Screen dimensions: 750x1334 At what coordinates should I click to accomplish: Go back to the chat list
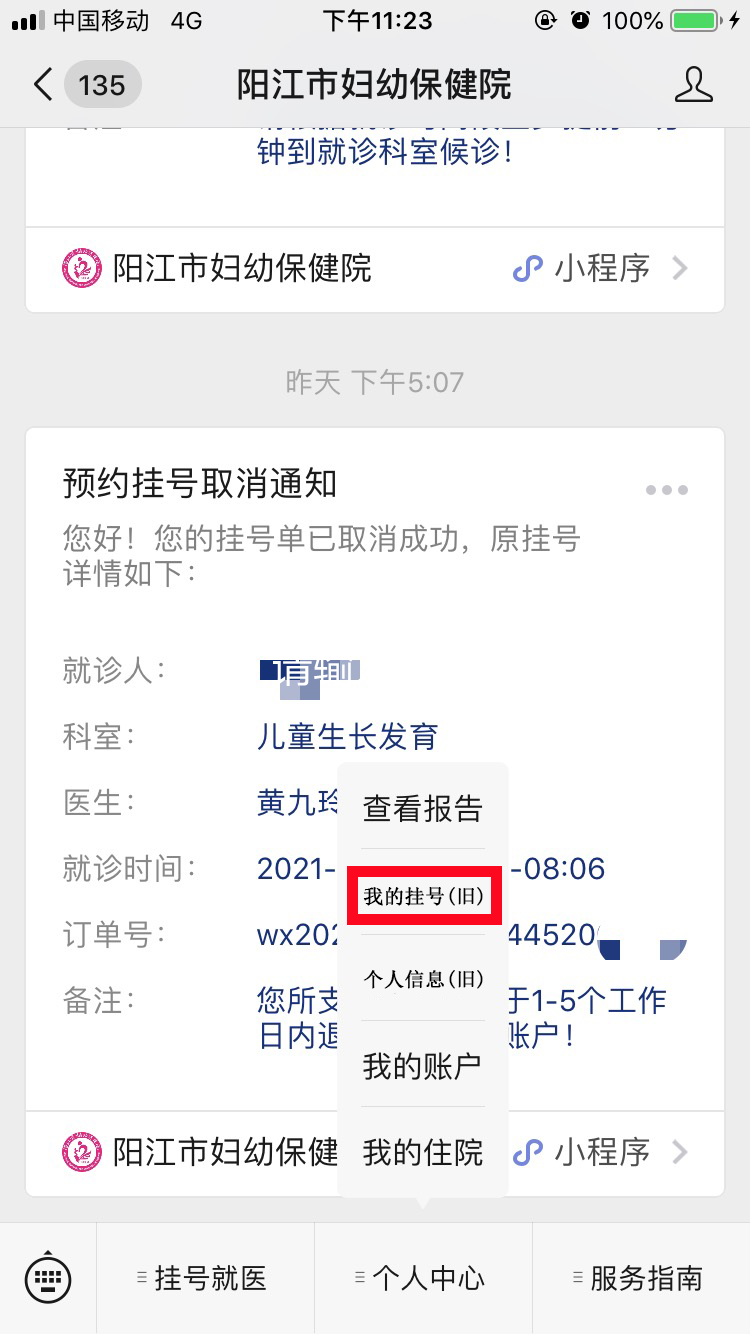point(42,85)
